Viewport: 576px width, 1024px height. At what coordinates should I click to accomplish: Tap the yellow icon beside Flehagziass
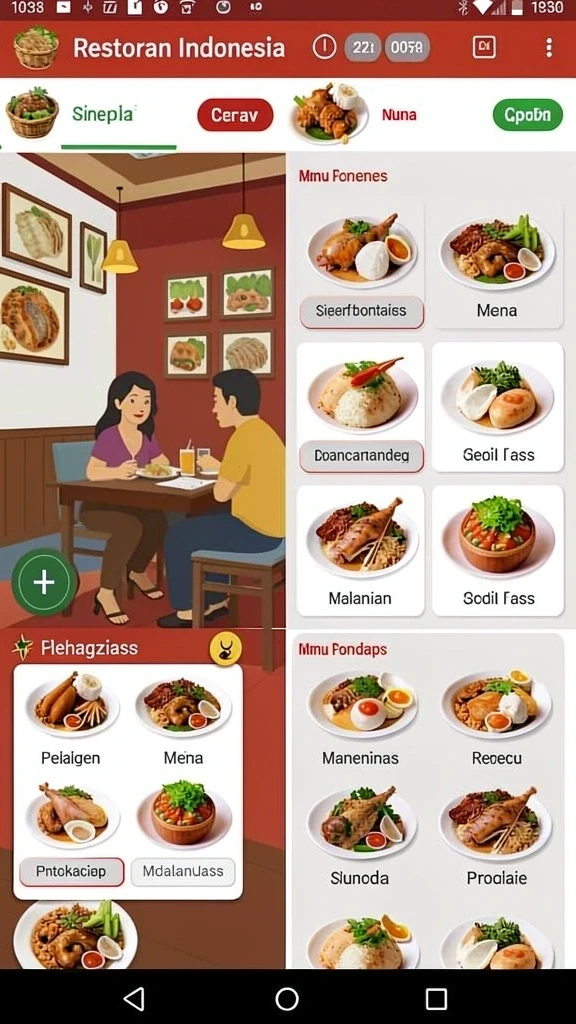[x=225, y=649]
